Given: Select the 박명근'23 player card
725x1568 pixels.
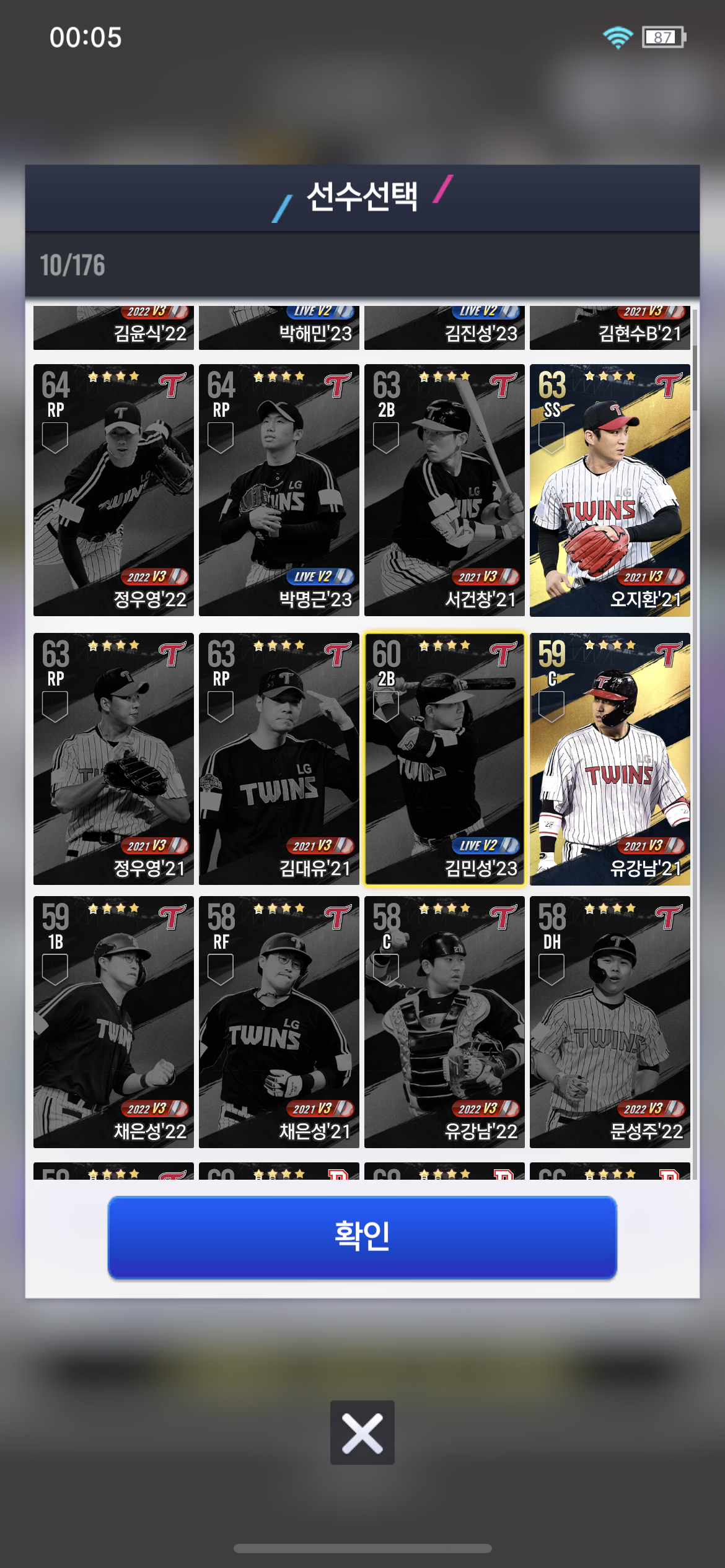Looking at the screenshot, I should [x=279, y=490].
